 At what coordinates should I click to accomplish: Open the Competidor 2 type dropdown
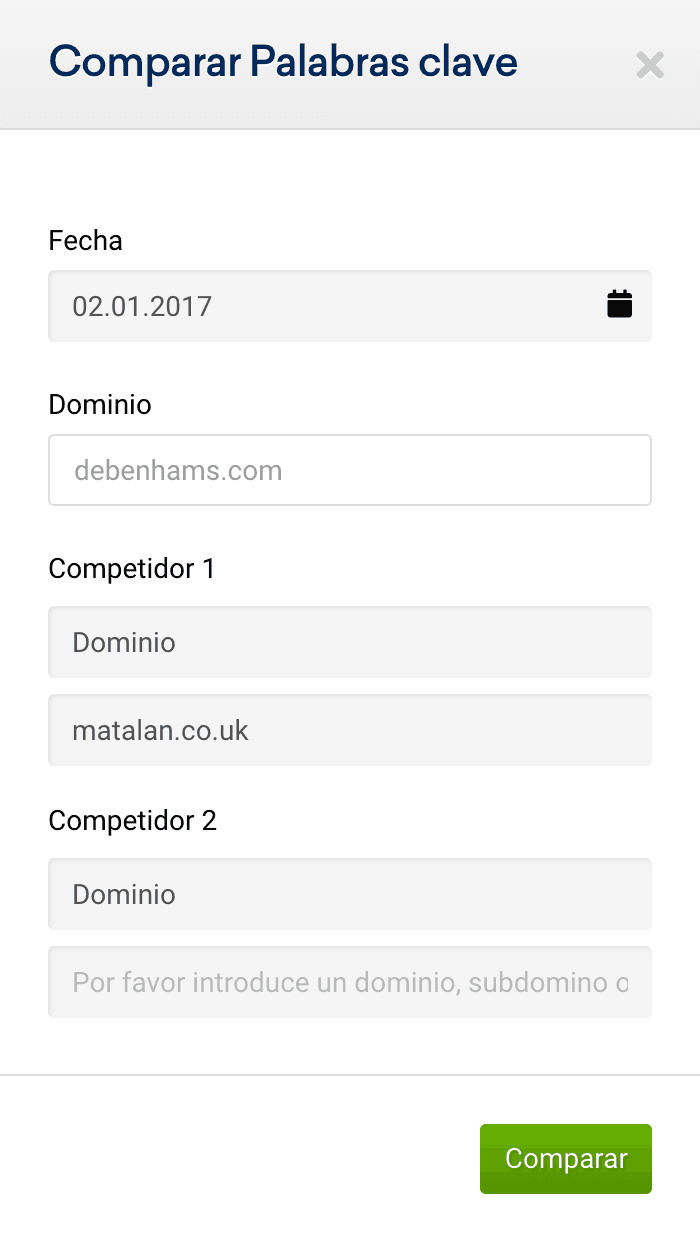tap(350, 894)
